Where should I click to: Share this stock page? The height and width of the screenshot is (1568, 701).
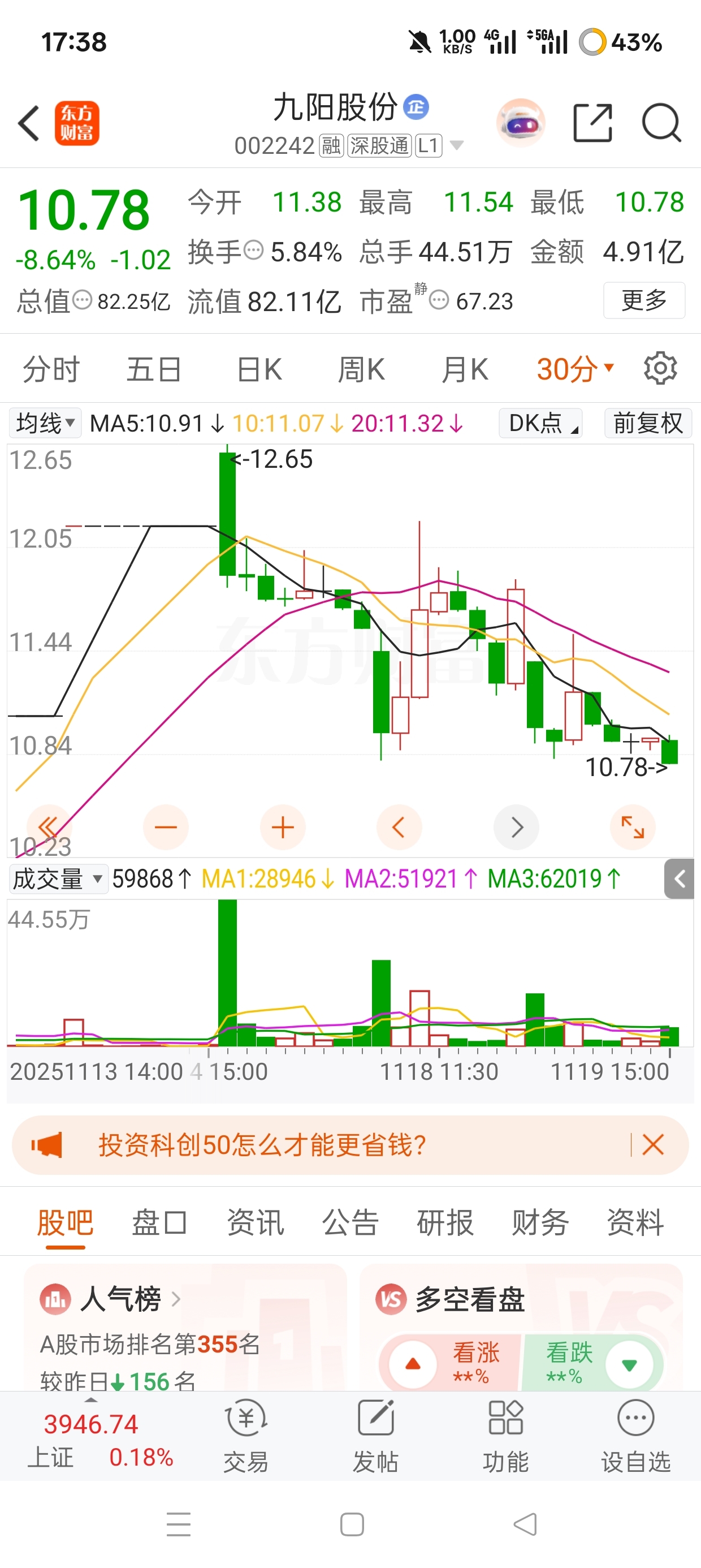pos(592,123)
